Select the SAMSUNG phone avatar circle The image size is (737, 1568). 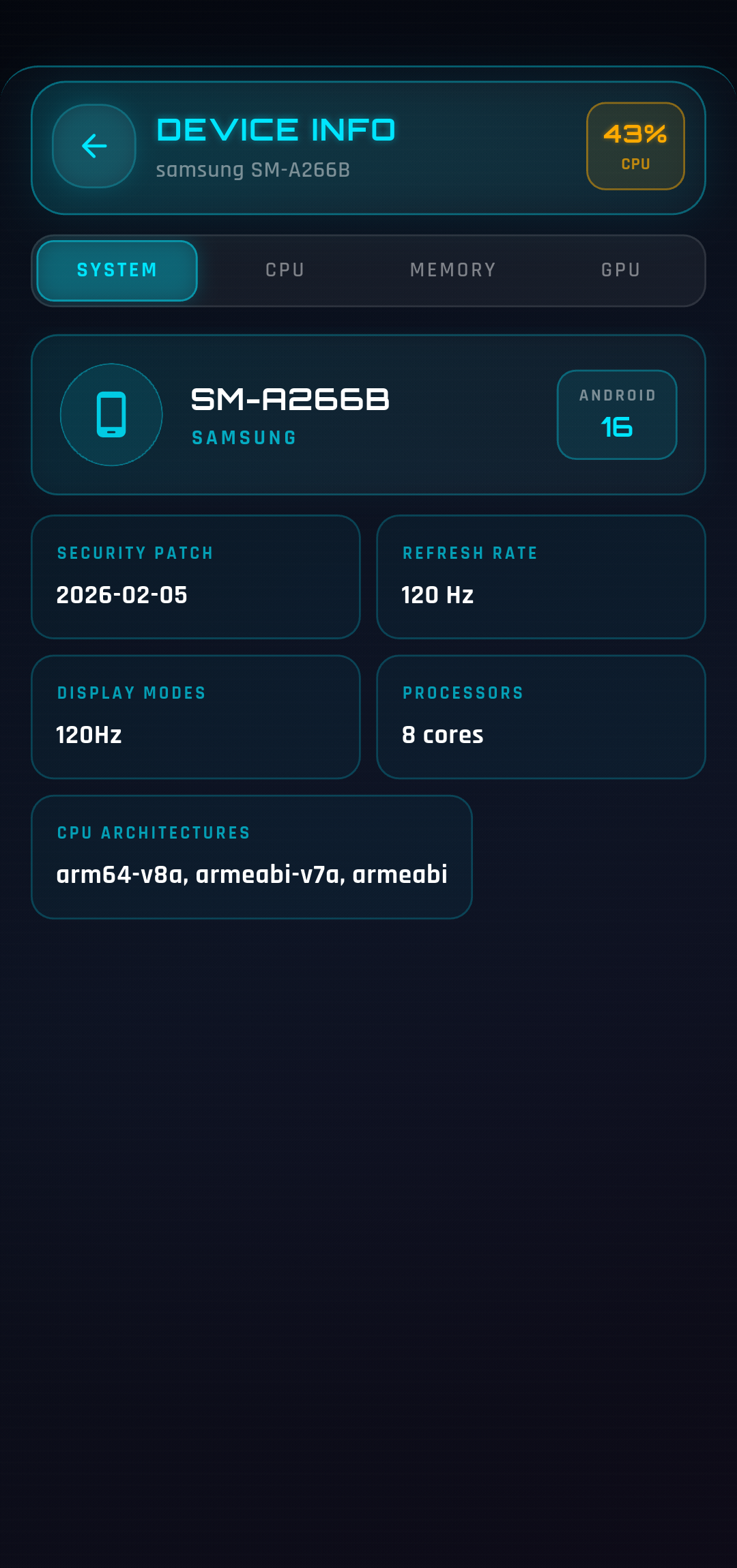[x=111, y=414]
